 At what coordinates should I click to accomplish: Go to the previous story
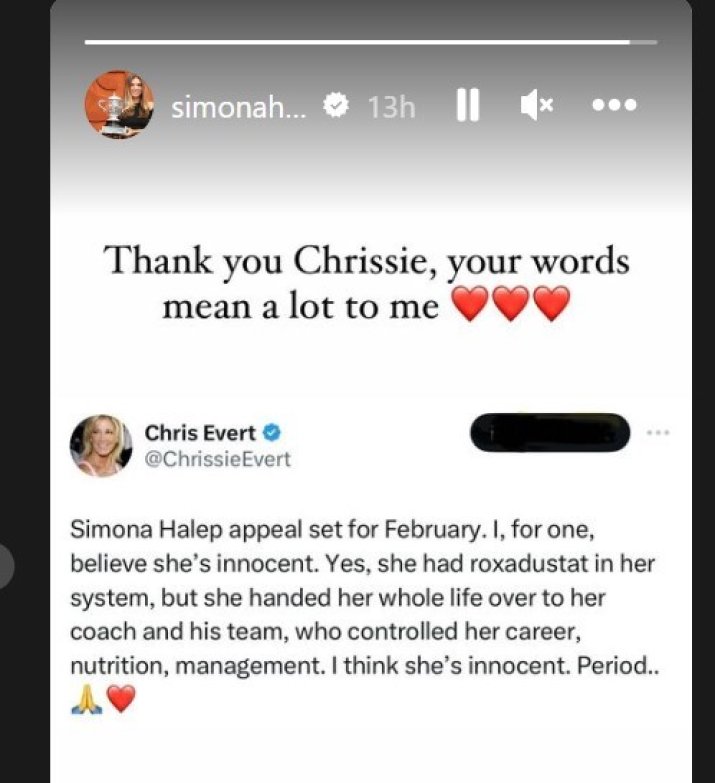[6, 565]
